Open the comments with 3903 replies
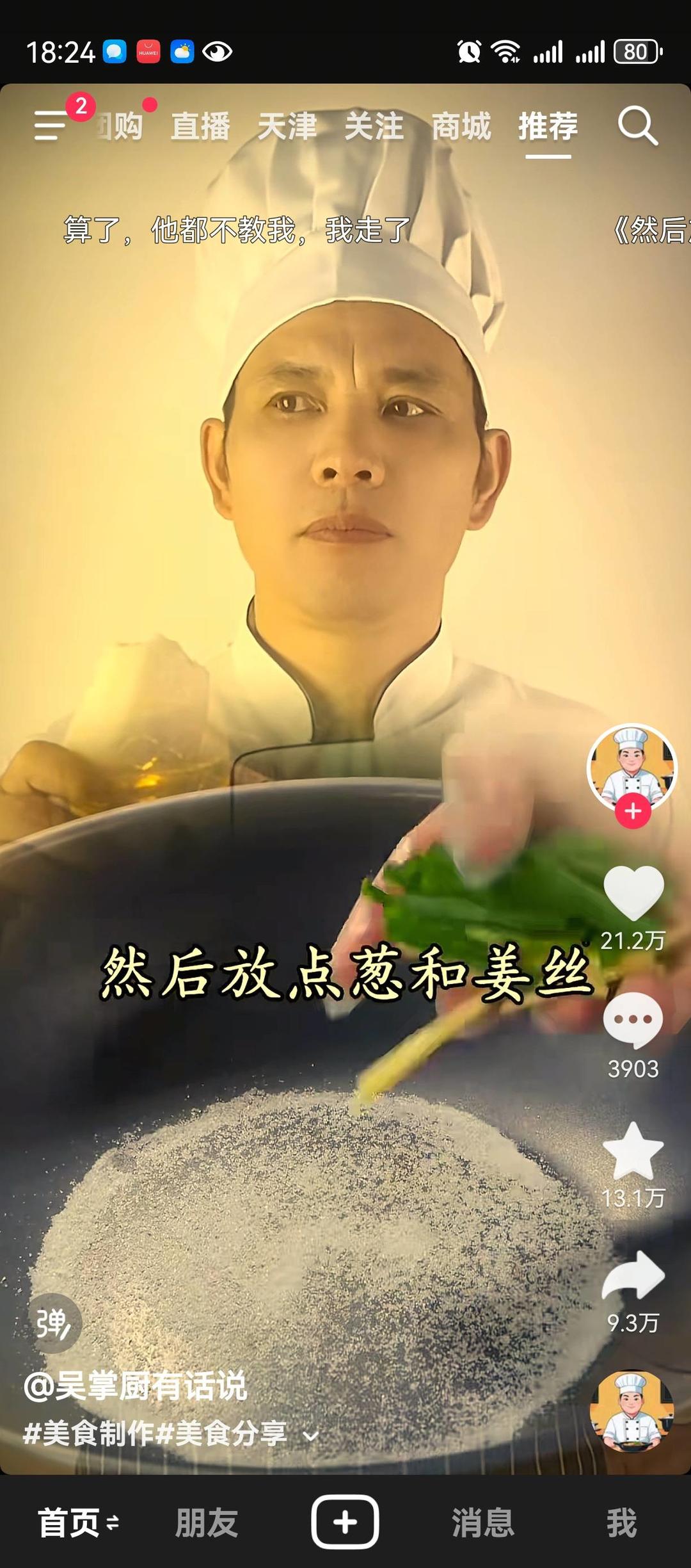691x1568 pixels. coord(633,1021)
